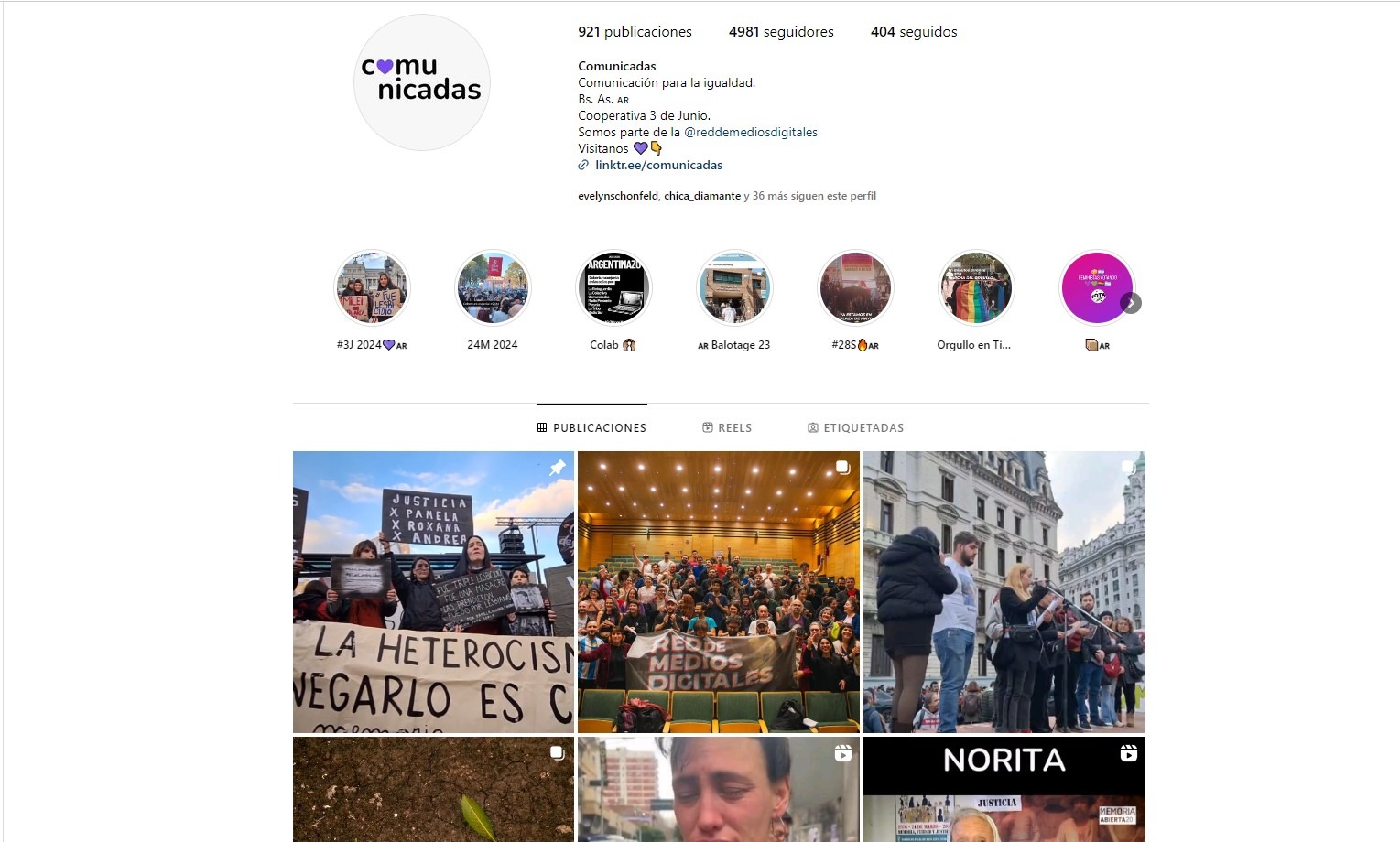Open the pinned Justicia Pamela Roxana Andrea post
The width and height of the screenshot is (1400, 842).
pos(433,592)
